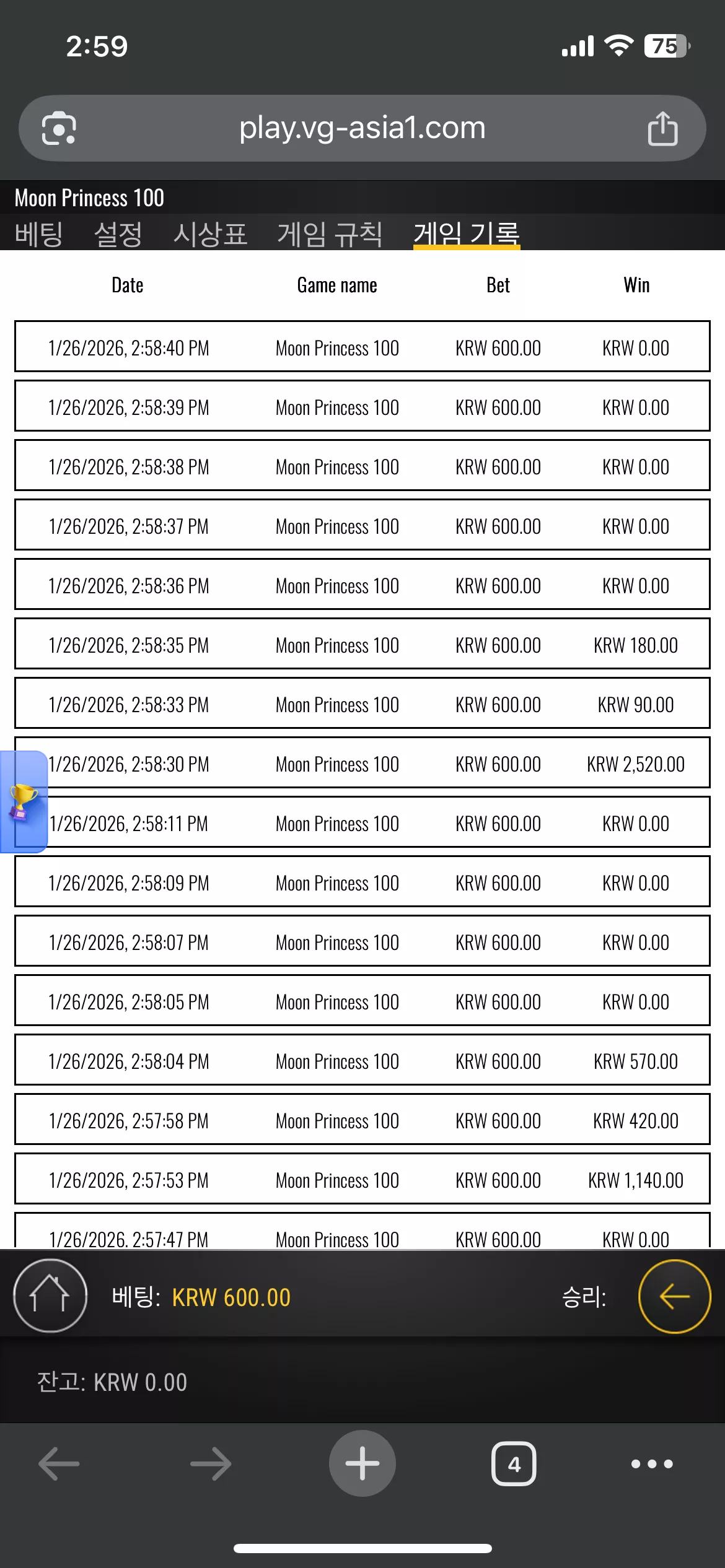Select the 게임 기록 tab
This screenshot has width=725, height=1568.
[x=467, y=235]
